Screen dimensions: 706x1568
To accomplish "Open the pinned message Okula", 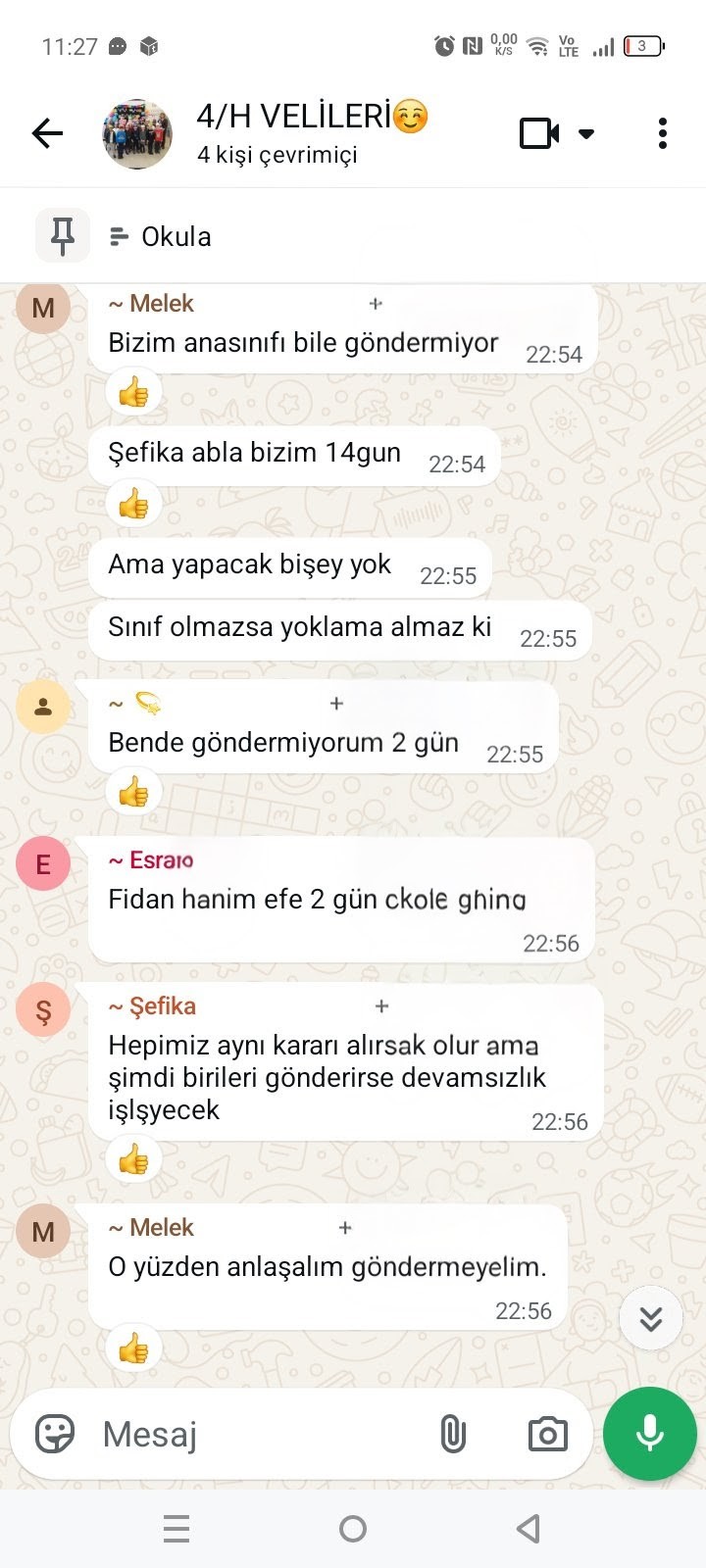I will [x=176, y=236].
